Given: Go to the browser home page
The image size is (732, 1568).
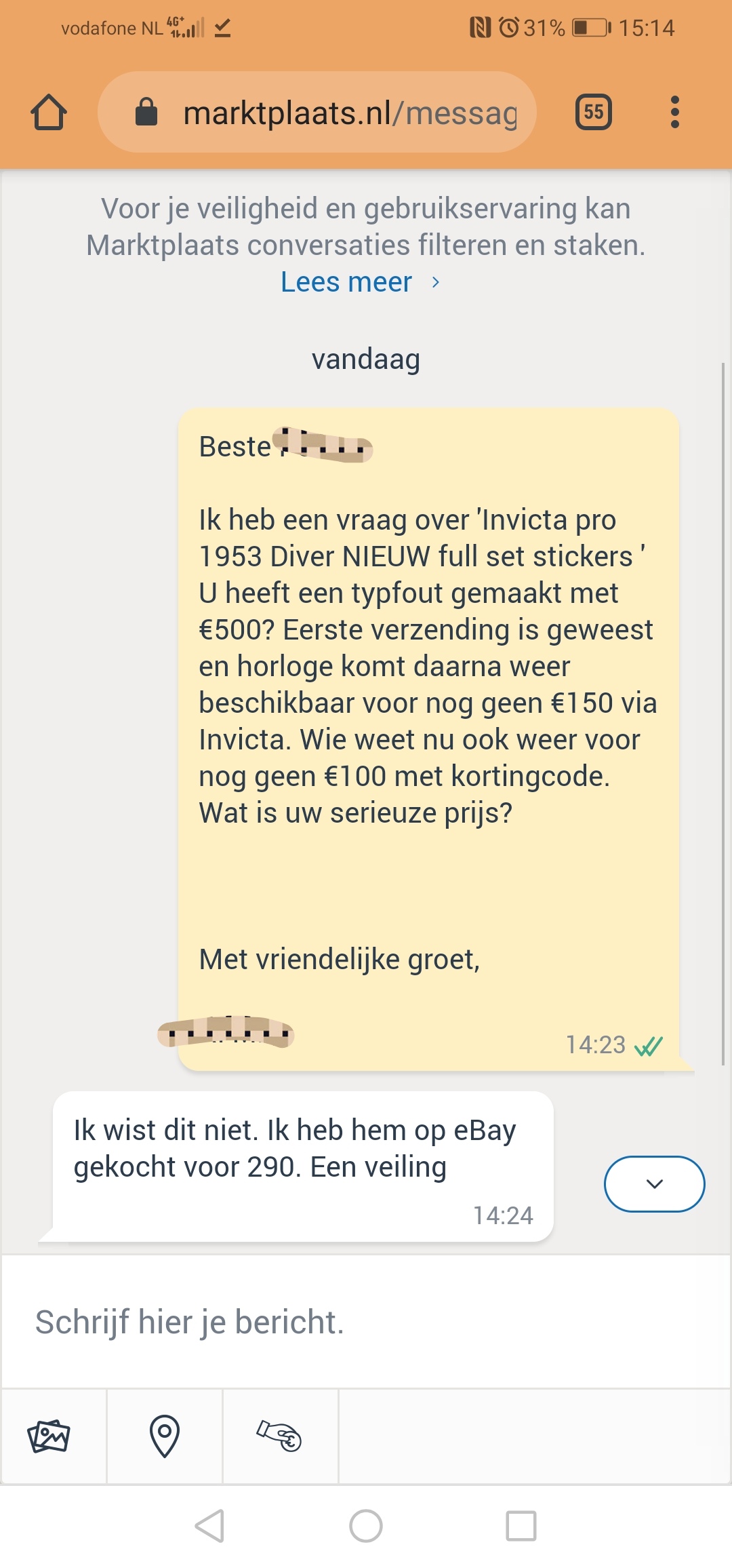Looking at the screenshot, I should tap(49, 112).
